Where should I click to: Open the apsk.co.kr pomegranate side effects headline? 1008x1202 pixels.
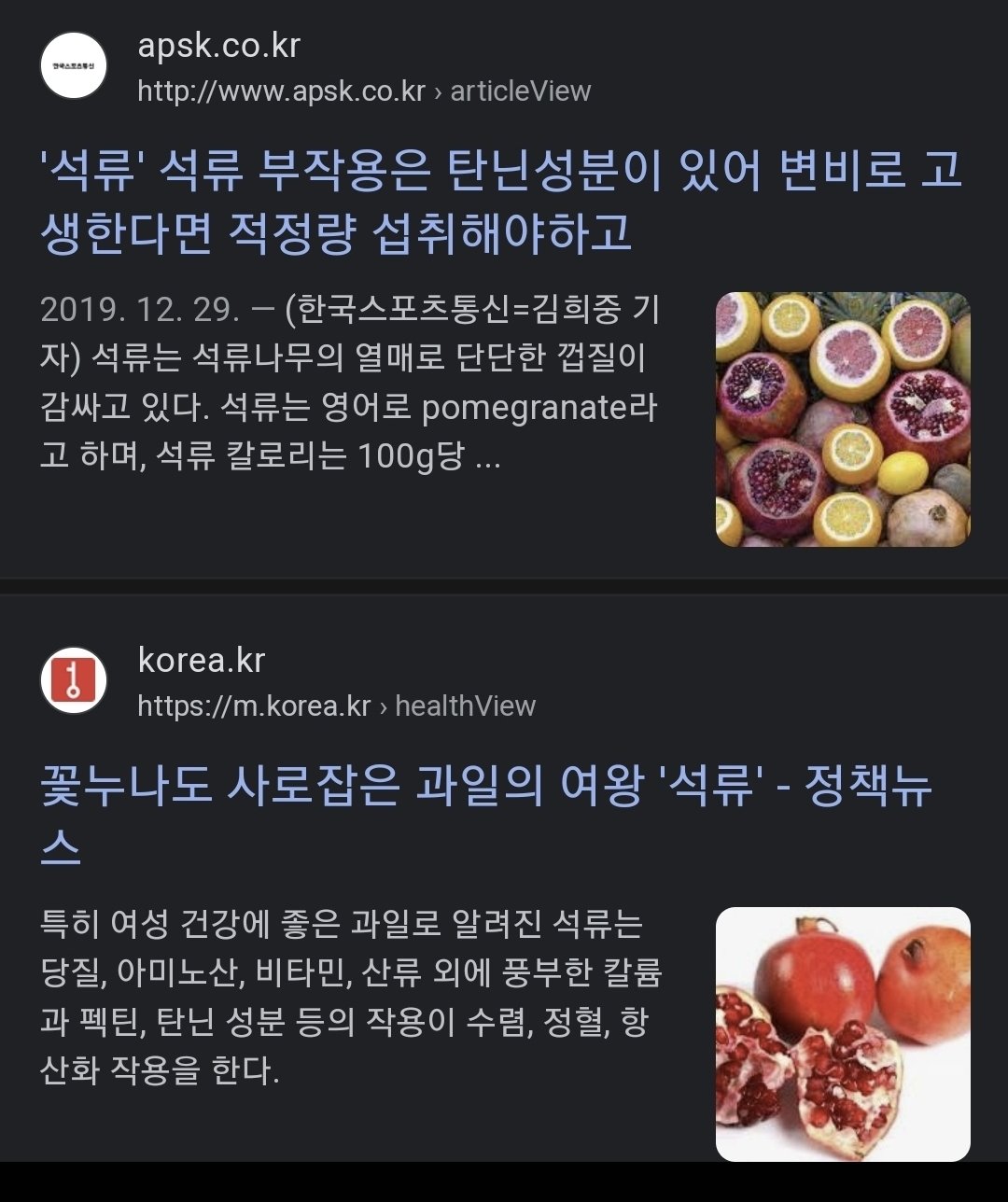click(500, 201)
